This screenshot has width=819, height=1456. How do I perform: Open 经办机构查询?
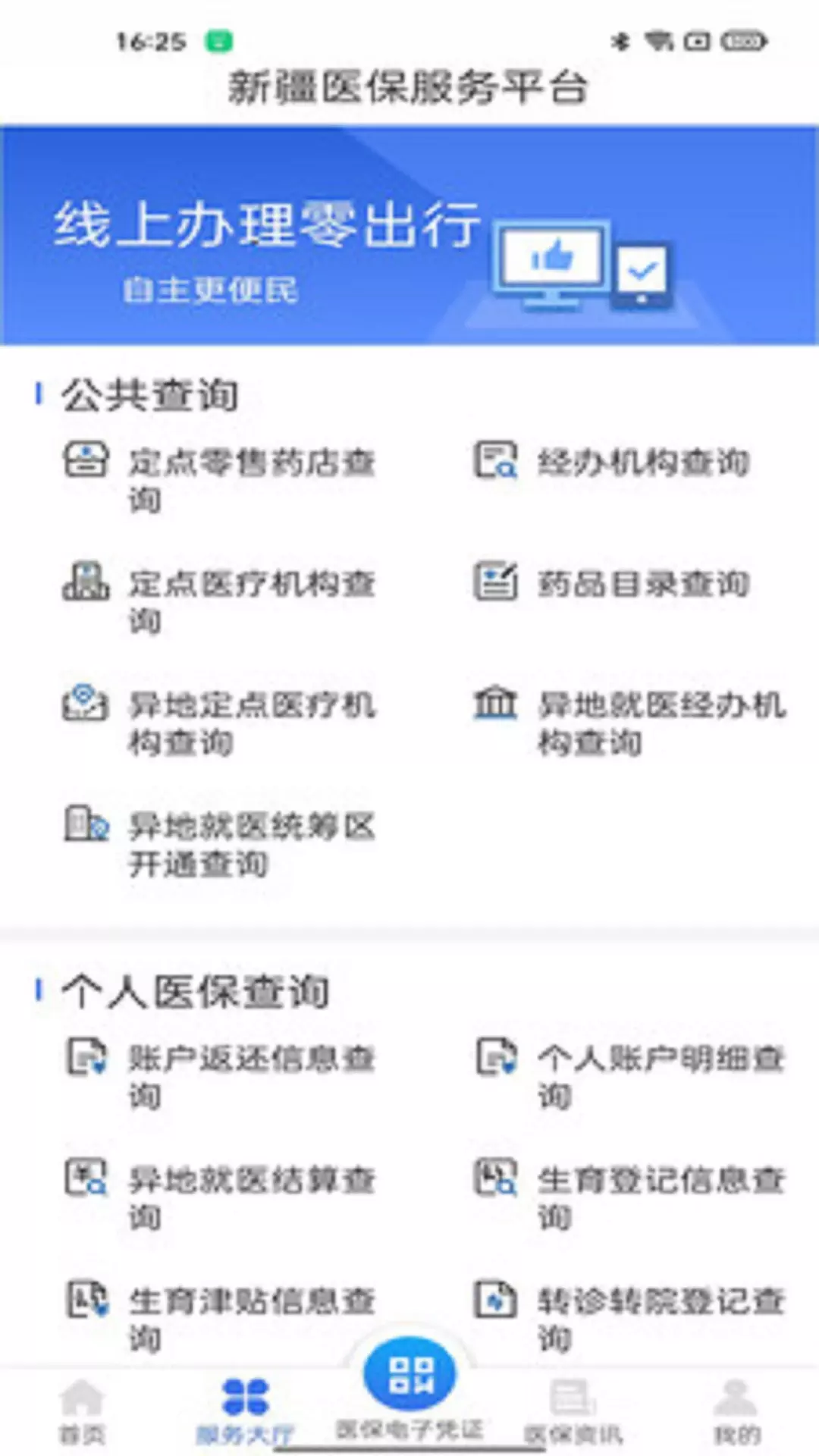click(x=611, y=462)
